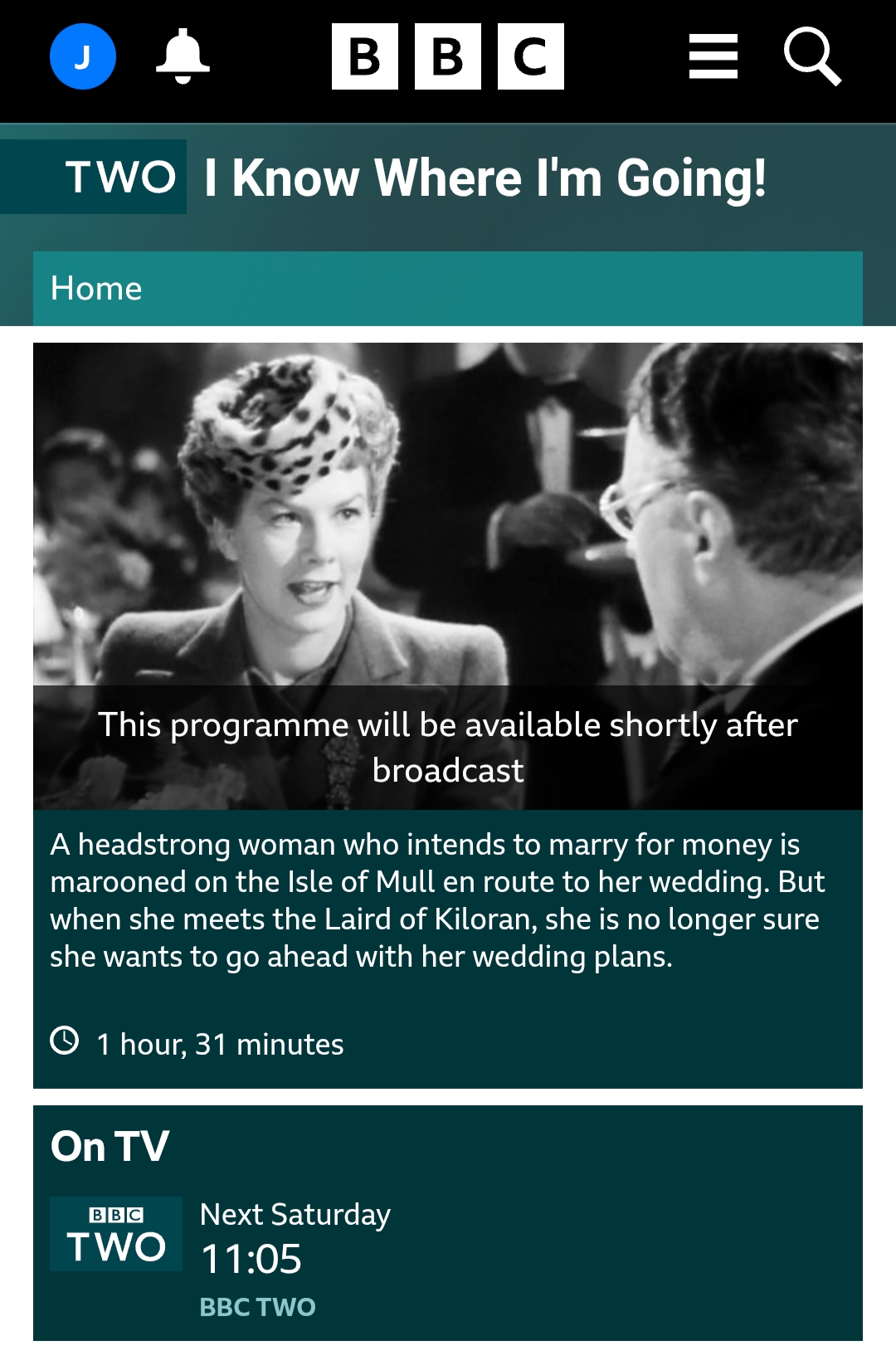This screenshot has height=1346, width=896.
Task: Open the search icon
Action: pos(812,56)
